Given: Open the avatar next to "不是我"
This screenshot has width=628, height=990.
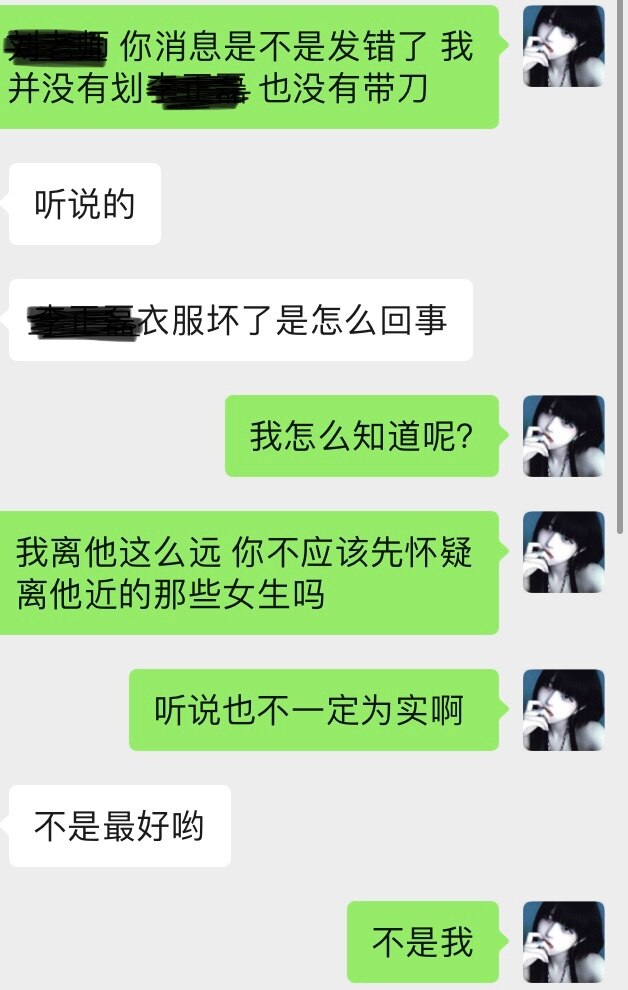Looking at the screenshot, I should pyautogui.click(x=564, y=941).
